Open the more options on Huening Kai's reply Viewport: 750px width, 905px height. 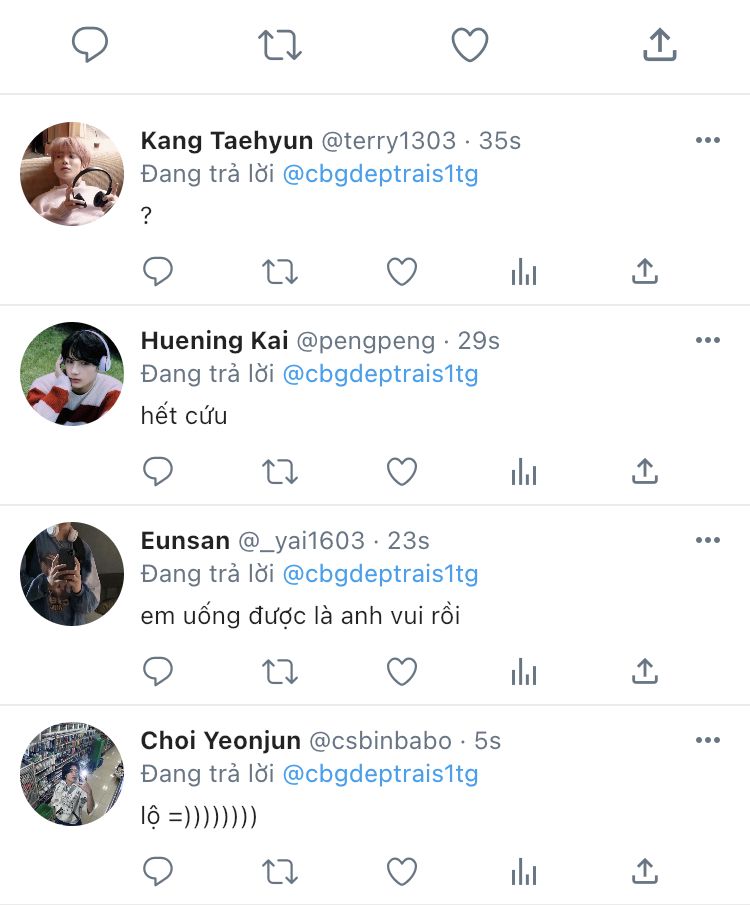[708, 340]
